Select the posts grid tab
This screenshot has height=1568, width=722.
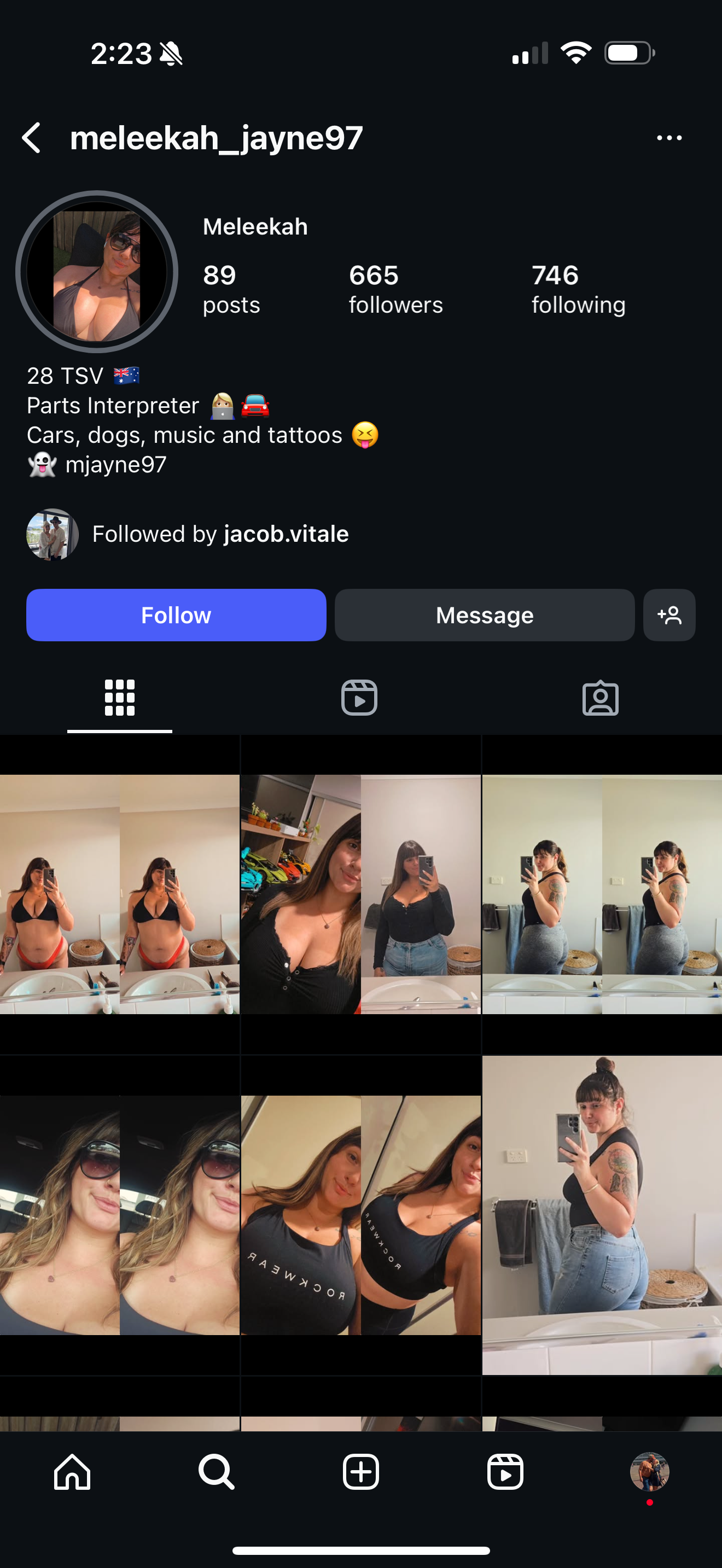119,698
